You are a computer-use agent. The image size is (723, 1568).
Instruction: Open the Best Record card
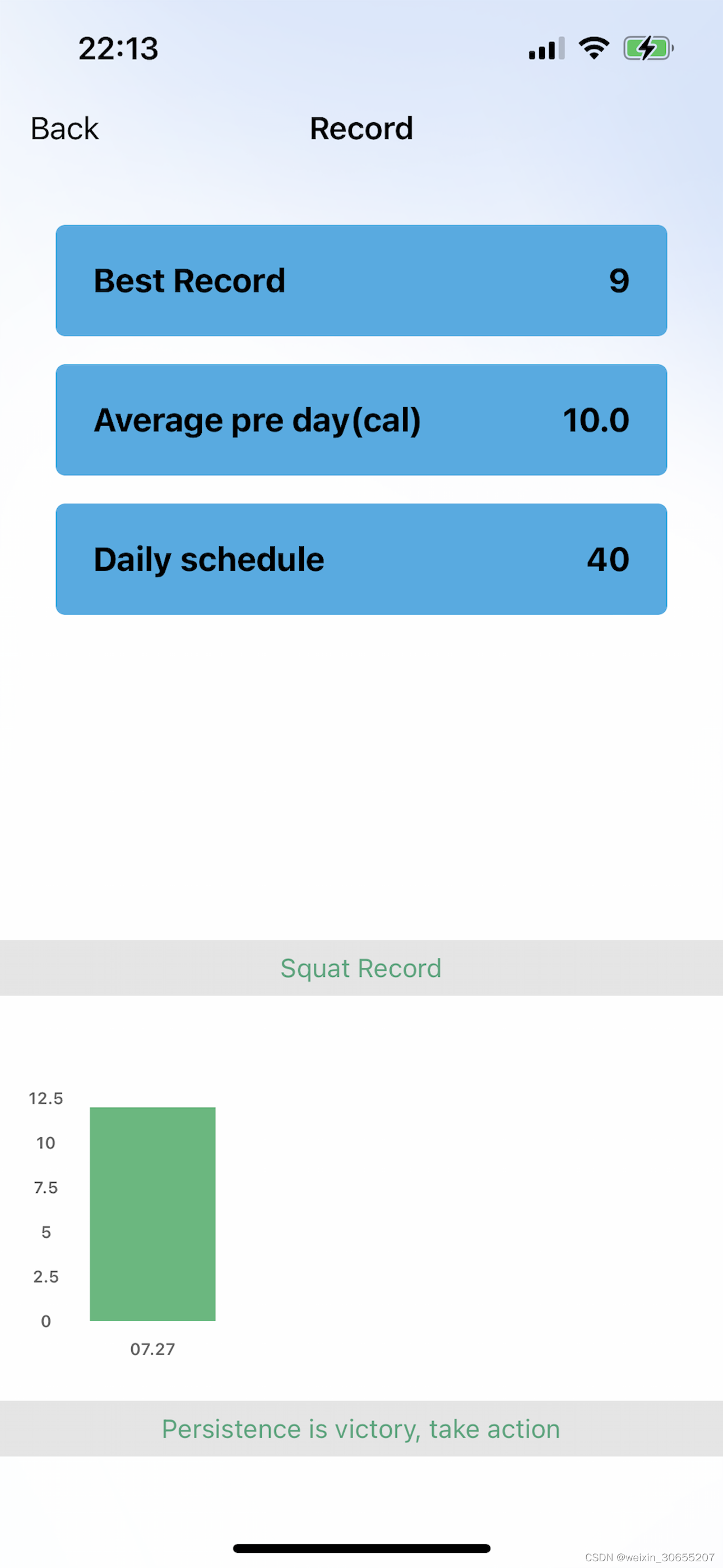[x=361, y=280]
